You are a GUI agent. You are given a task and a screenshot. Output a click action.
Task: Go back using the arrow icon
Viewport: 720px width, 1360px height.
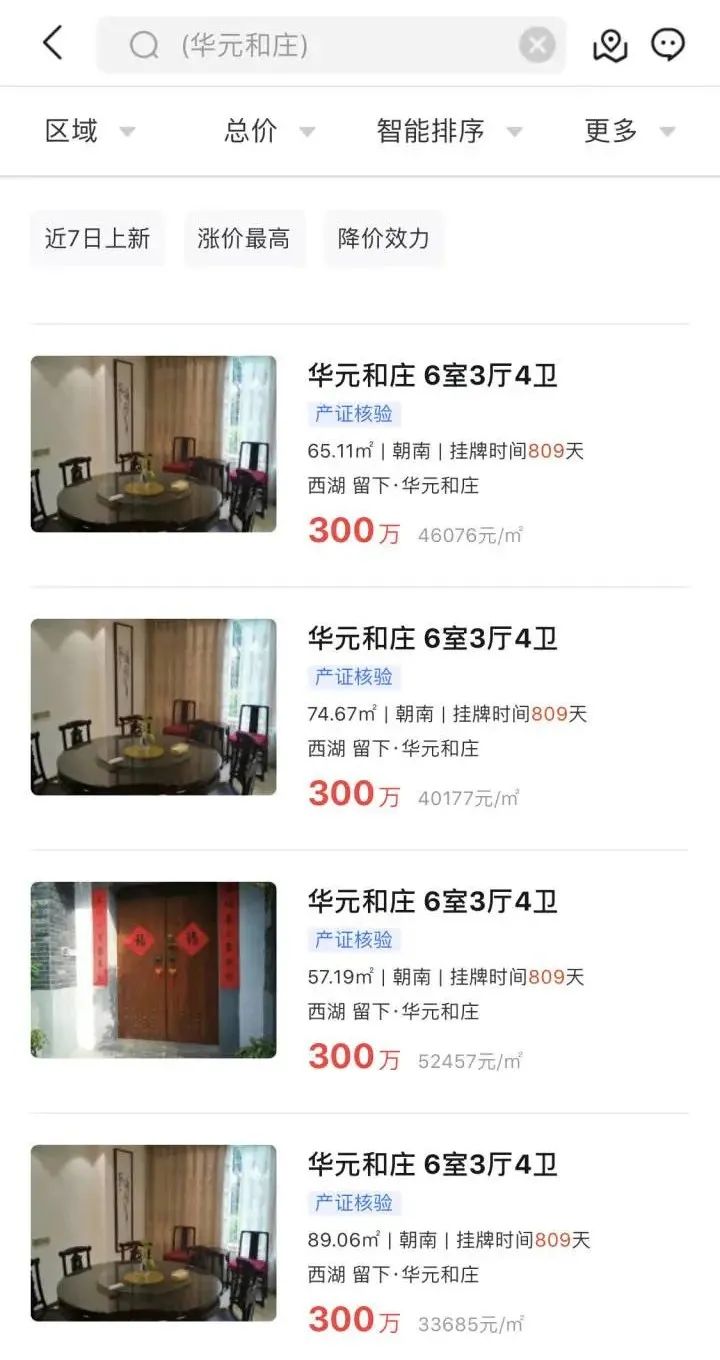[53, 43]
